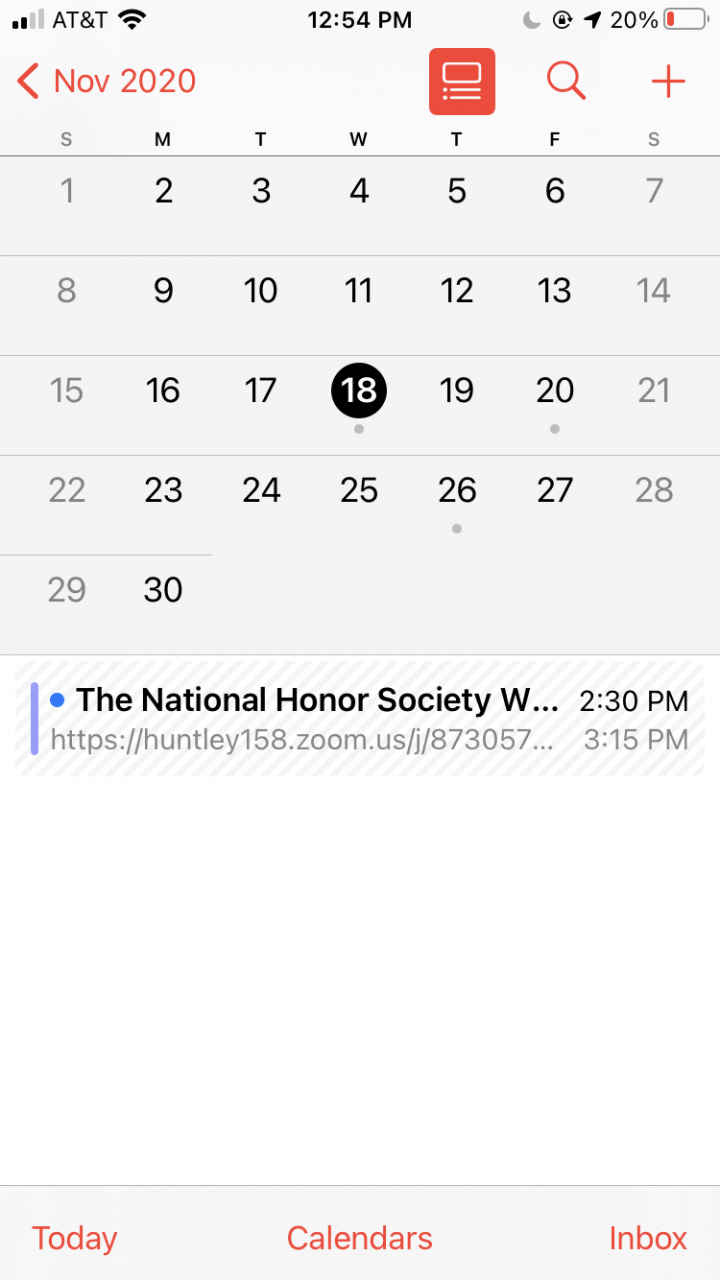This screenshot has width=720, height=1280.
Task: Toggle the event list view icon
Action: point(462,81)
